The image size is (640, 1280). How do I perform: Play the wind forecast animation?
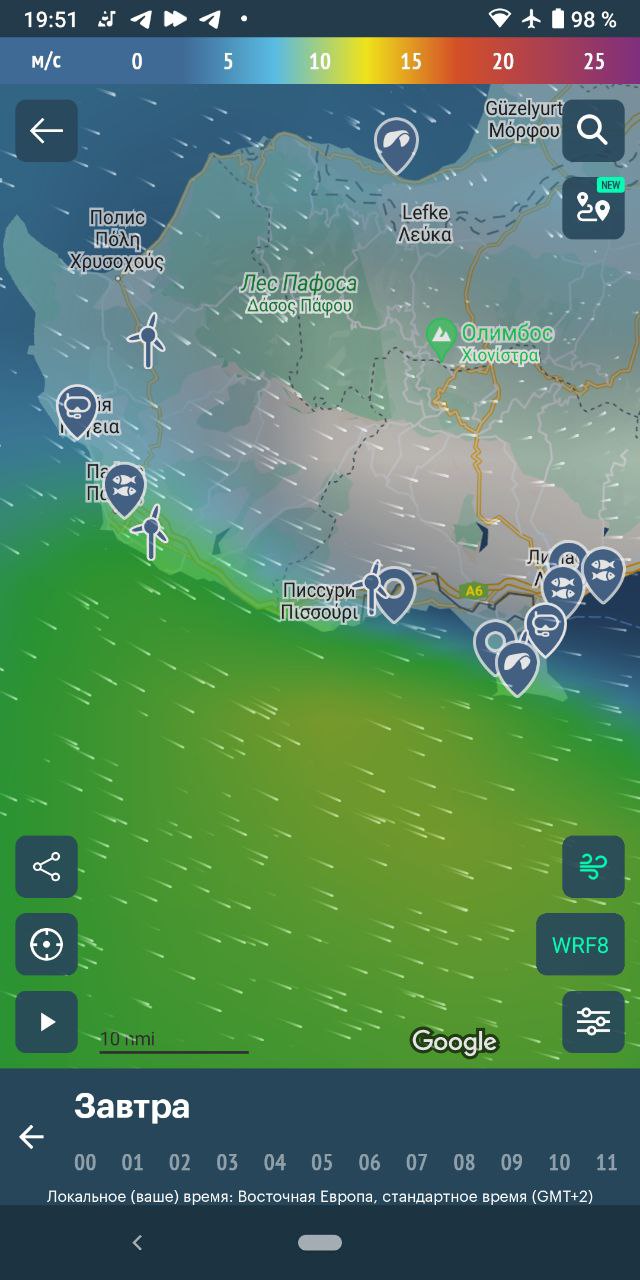pos(46,1022)
